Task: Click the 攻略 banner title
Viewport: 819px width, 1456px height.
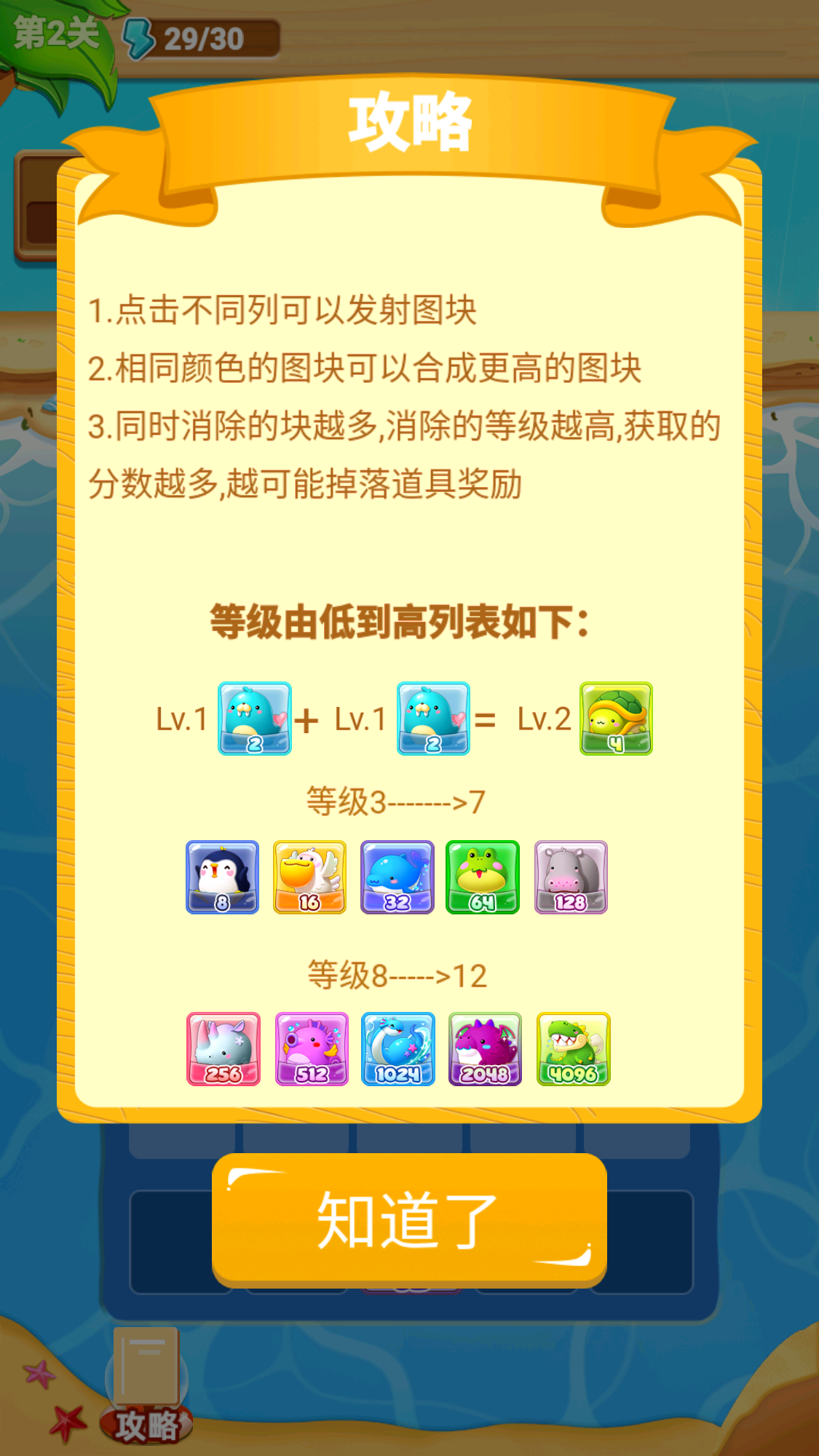Action: click(409, 124)
